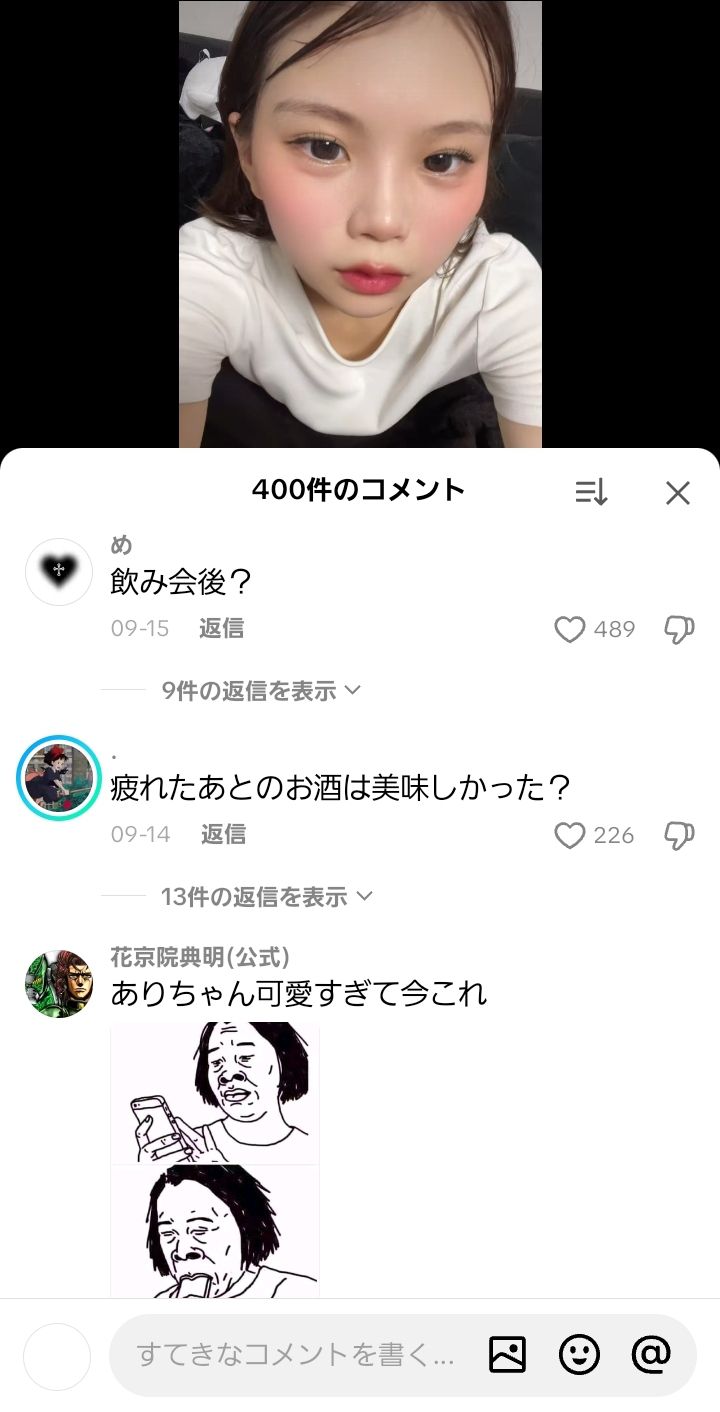Open profile of 花京院典明(公式)
The image size is (720, 1412).
point(58,984)
